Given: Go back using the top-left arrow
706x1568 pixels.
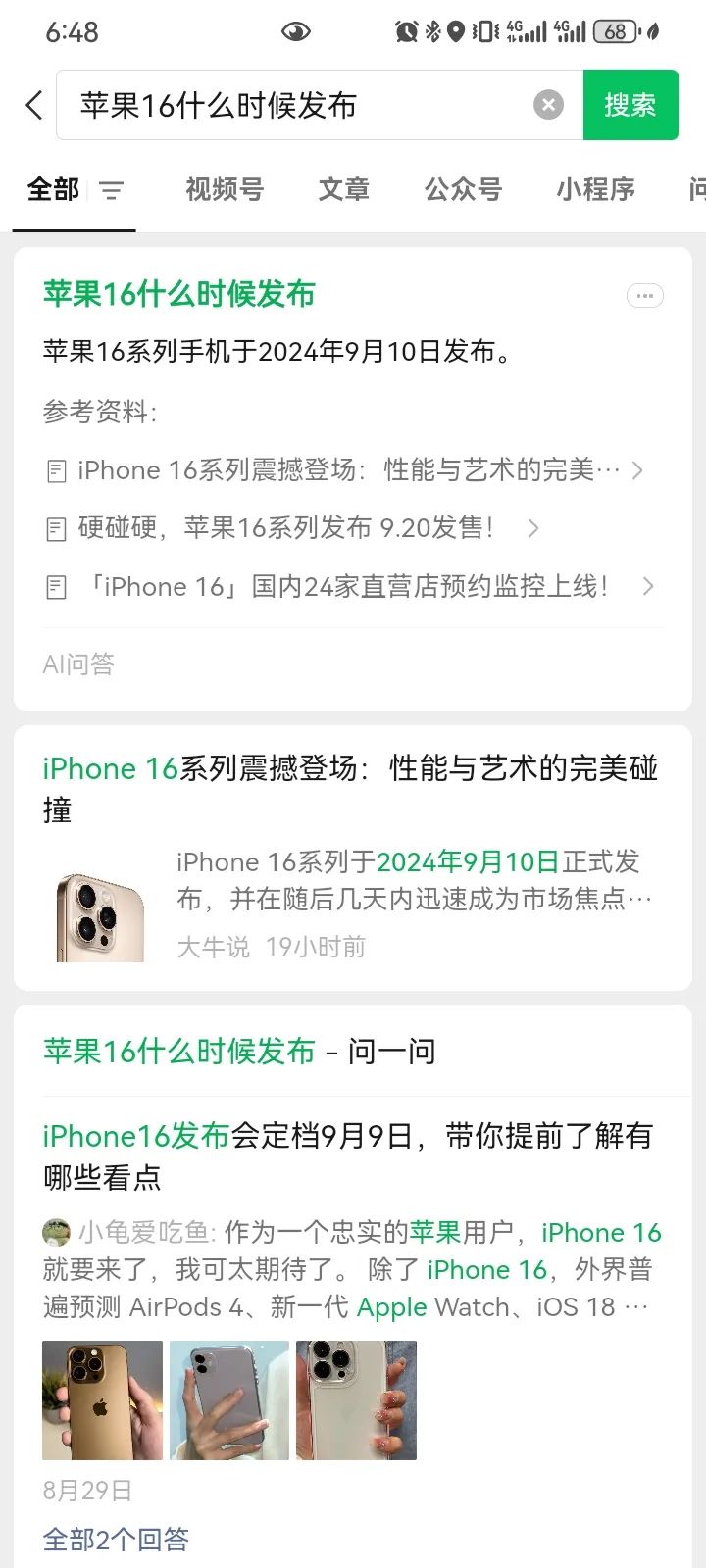Looking at the screenshot, I should click(34, 105).
